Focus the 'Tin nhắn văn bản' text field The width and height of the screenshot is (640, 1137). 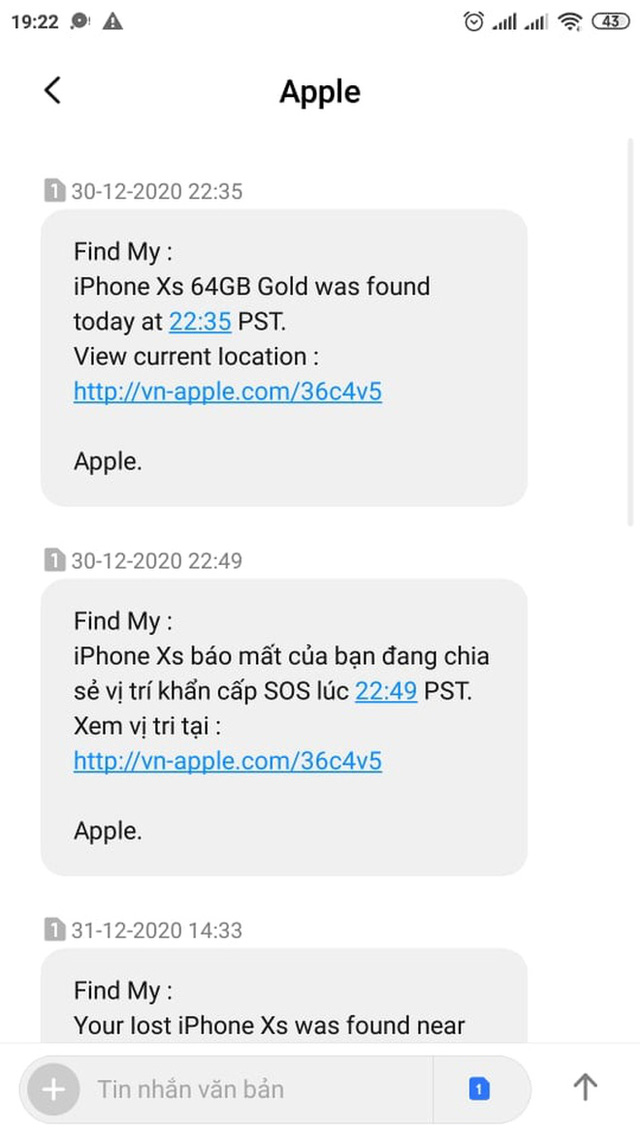click(250, 1088)
